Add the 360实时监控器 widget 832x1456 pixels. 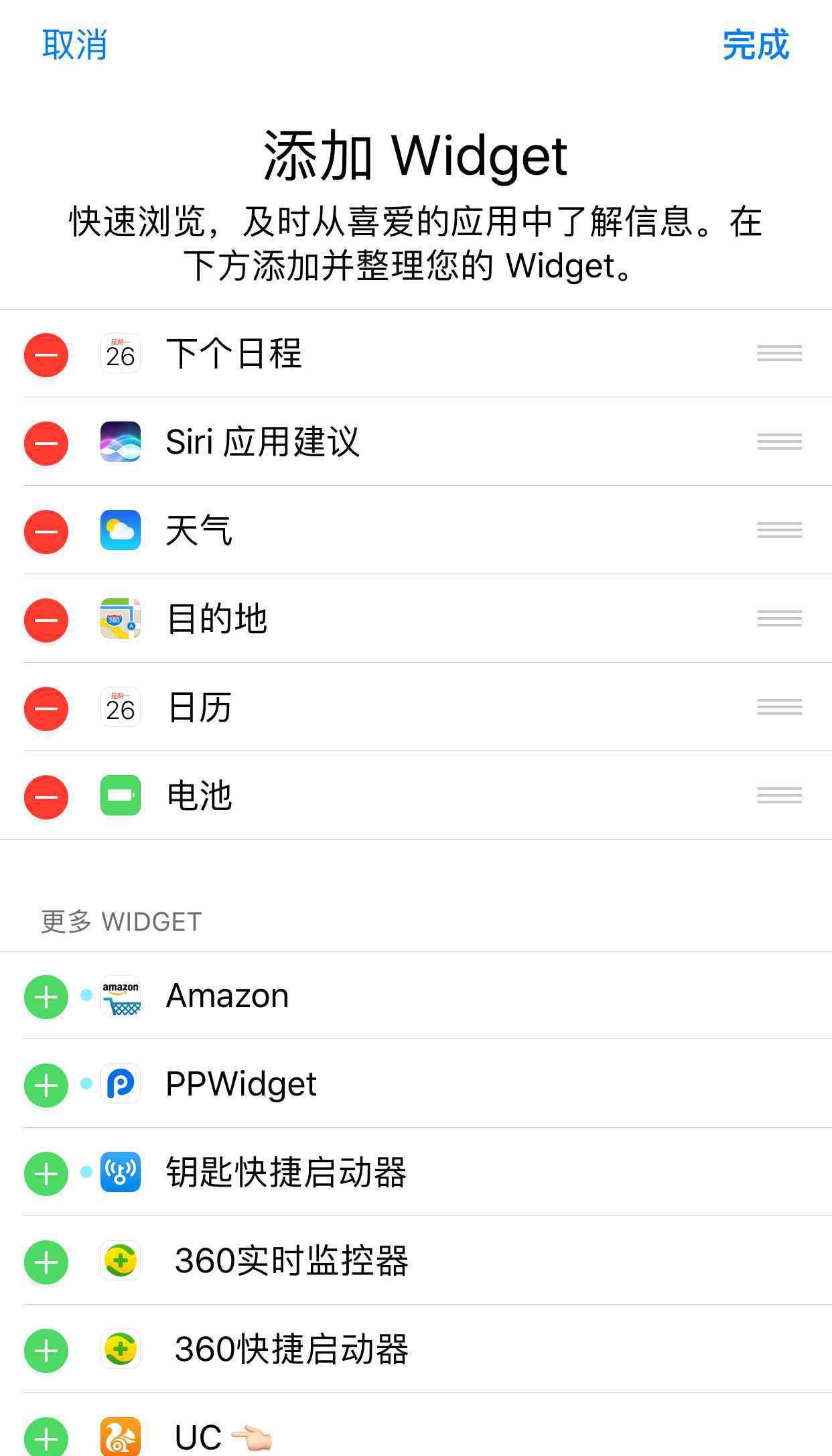pos(46,1262)
